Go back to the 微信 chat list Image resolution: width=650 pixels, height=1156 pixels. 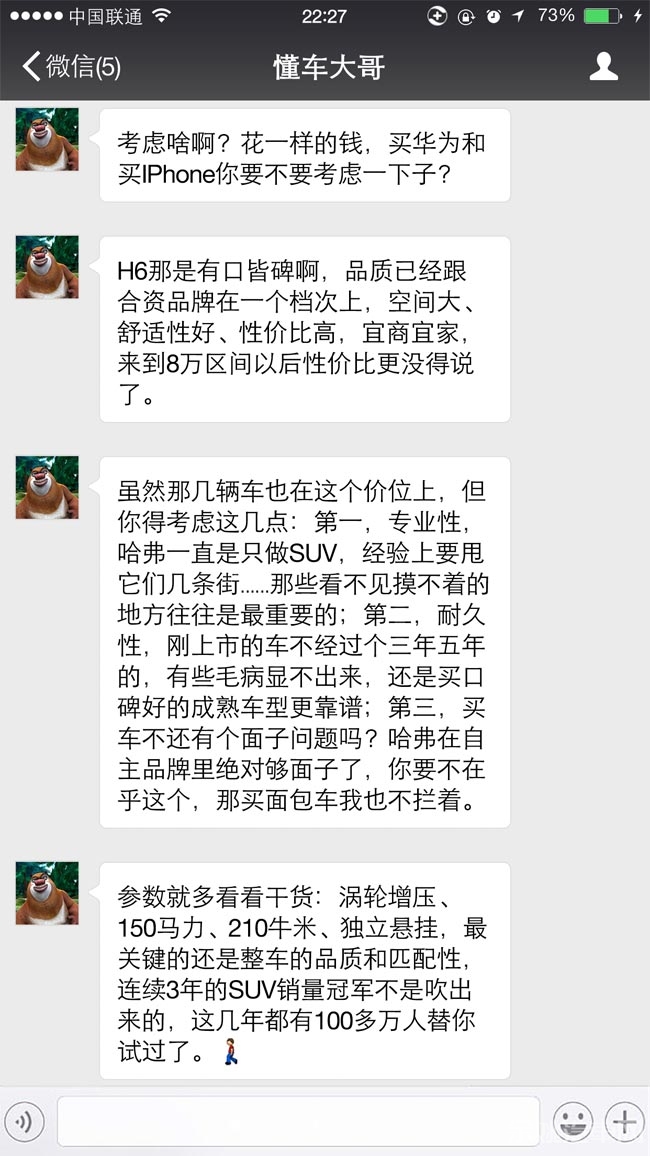click(x=70, y=67)
